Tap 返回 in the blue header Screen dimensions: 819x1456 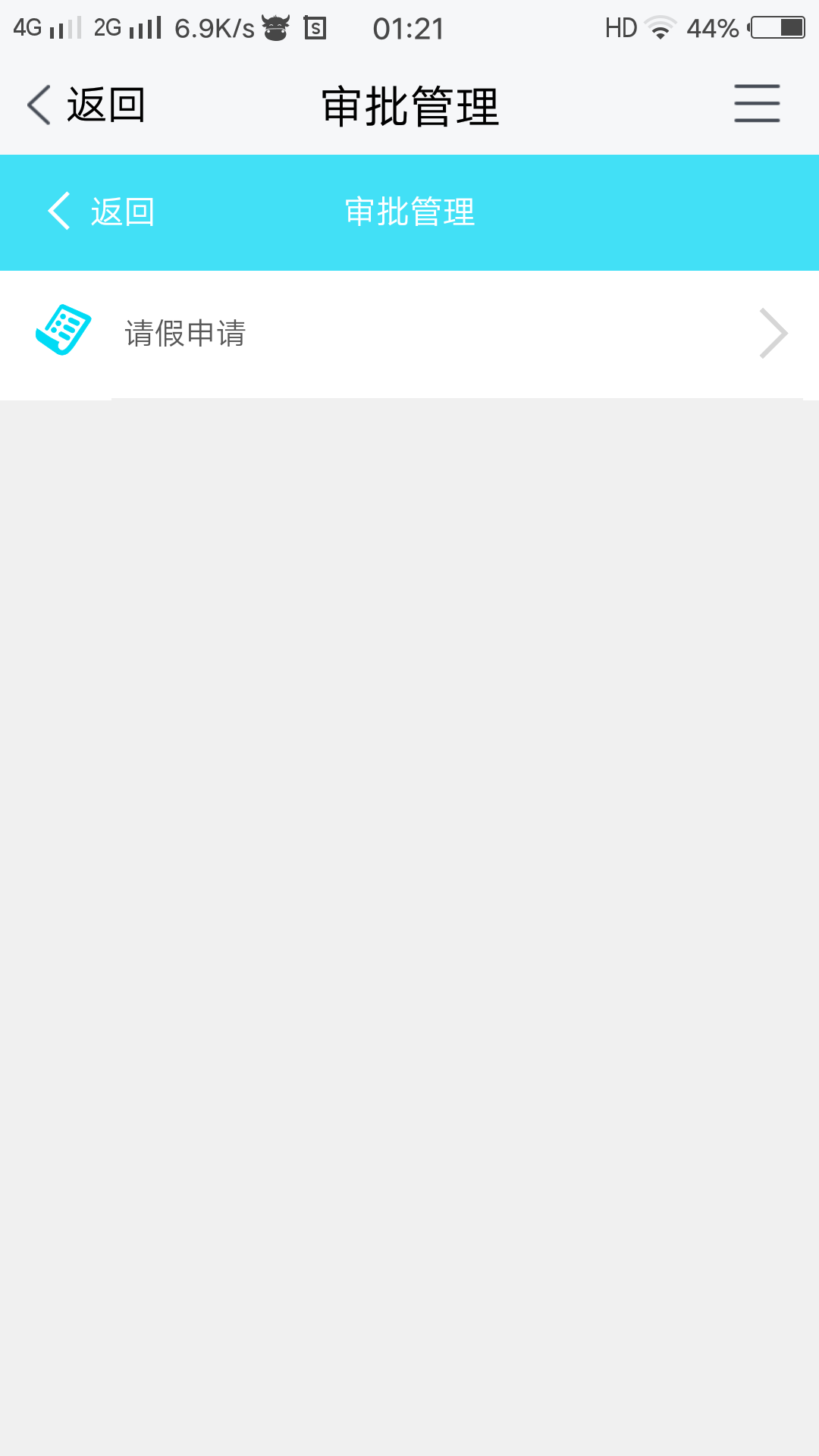pos(102,212)
